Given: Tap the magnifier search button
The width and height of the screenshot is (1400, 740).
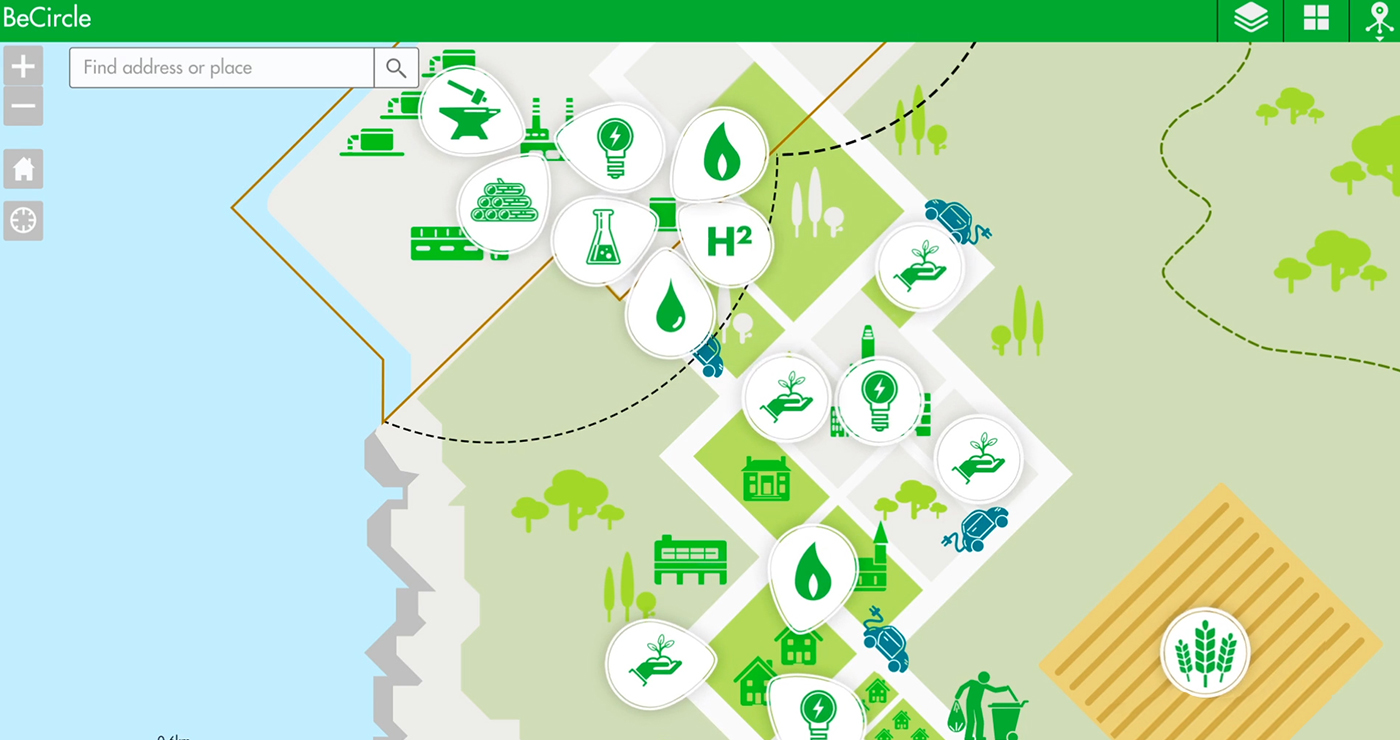Looking at the screenshot, I should pyautogui.click(x=396, y=68).
